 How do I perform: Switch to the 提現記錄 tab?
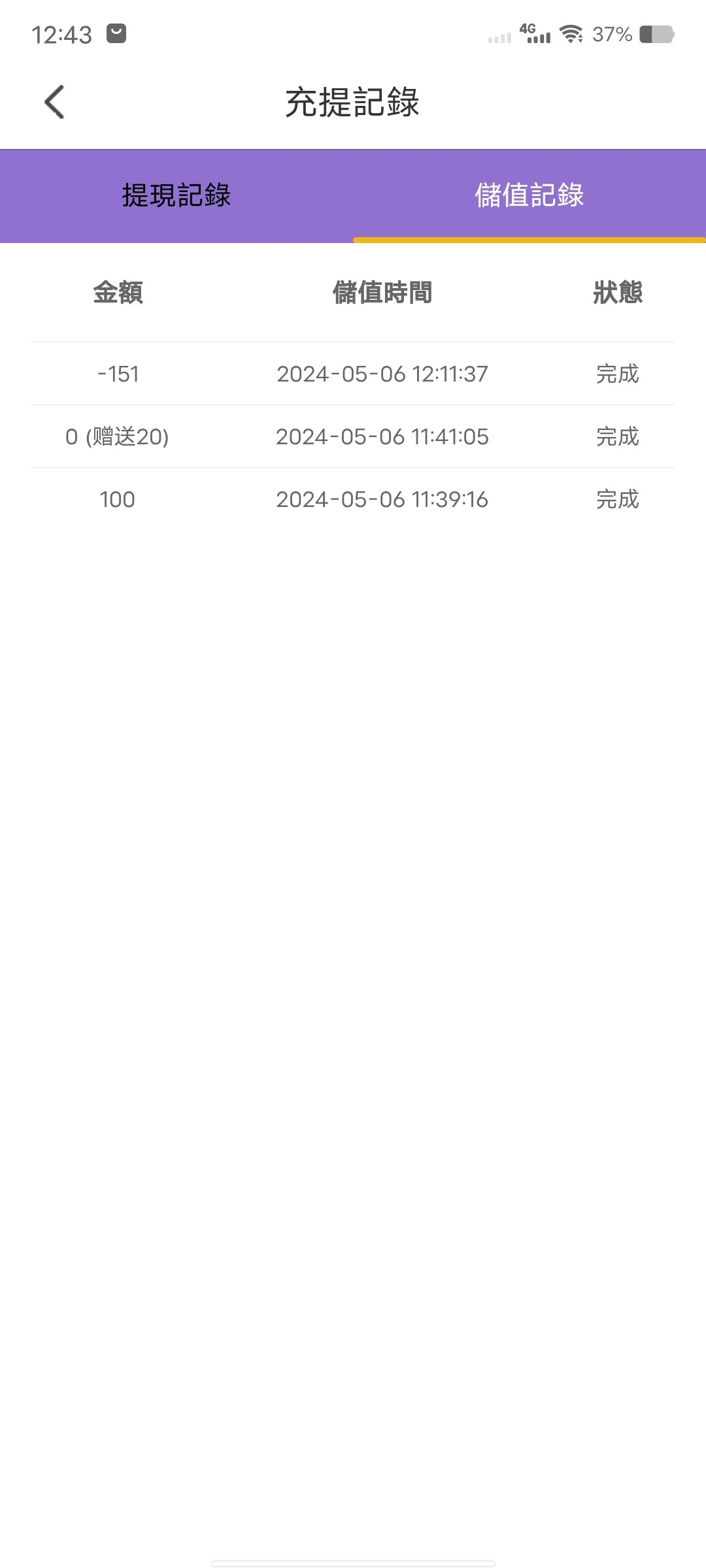point(176,195)
